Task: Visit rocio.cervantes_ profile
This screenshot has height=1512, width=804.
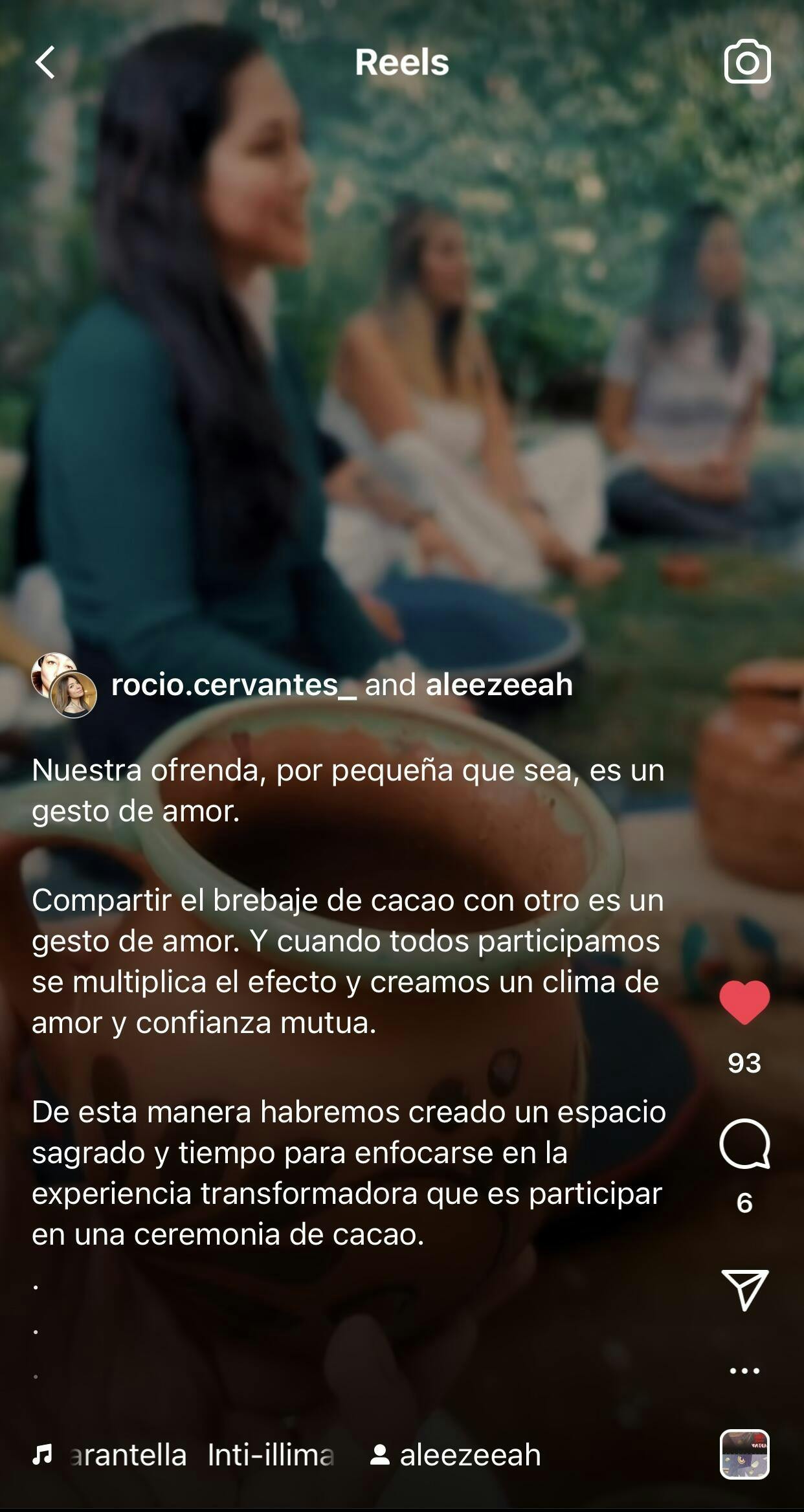Action: [234, 685]
